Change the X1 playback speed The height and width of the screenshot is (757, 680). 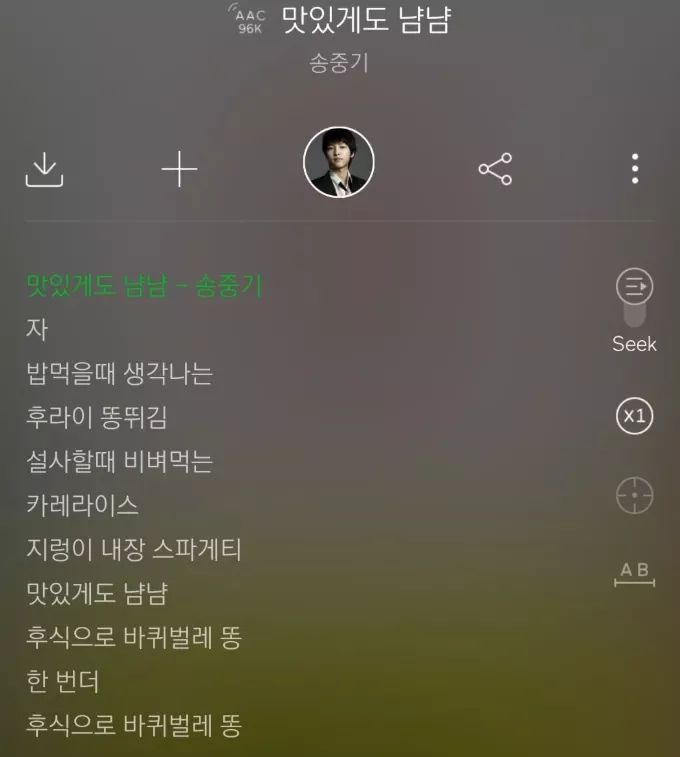[x=634, y=417]
